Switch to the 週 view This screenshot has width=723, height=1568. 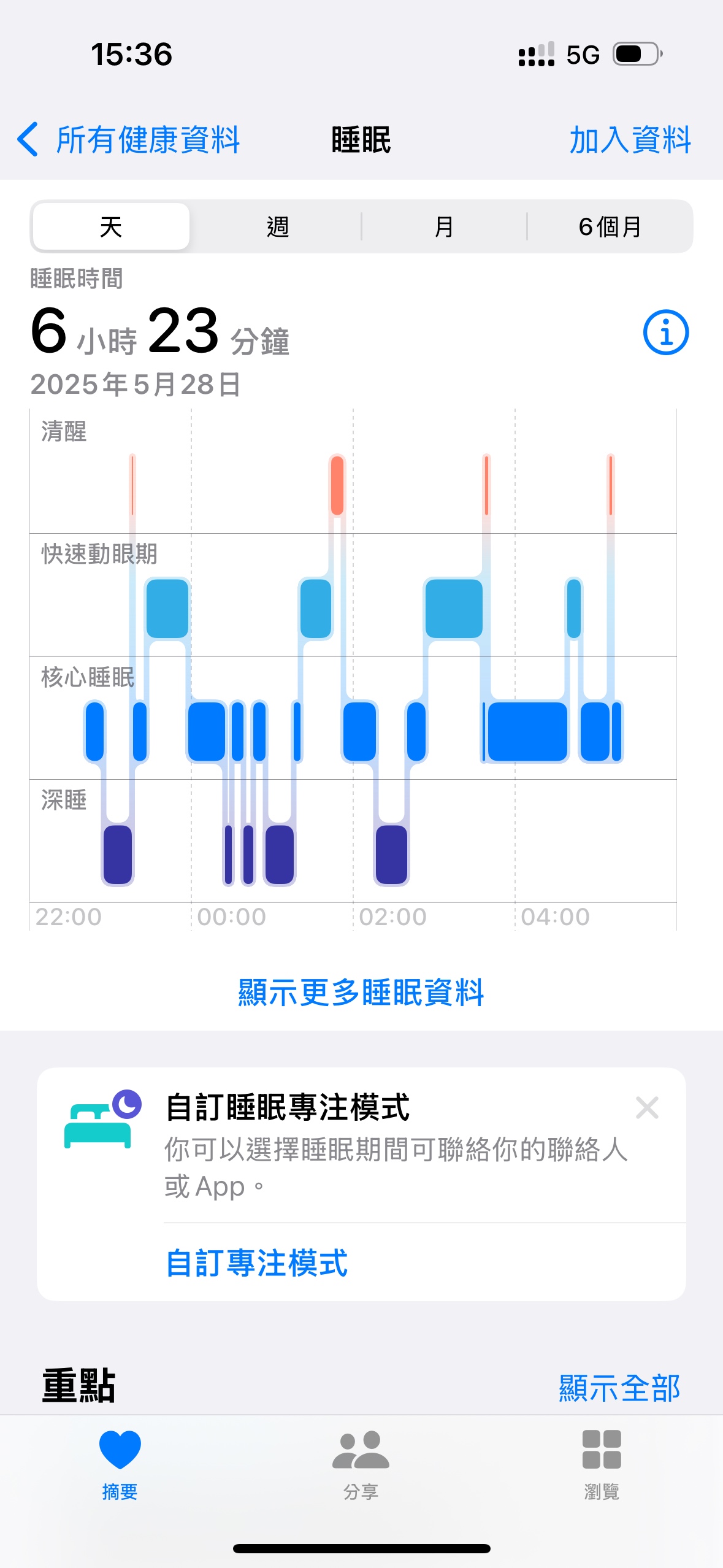point(277,226)
